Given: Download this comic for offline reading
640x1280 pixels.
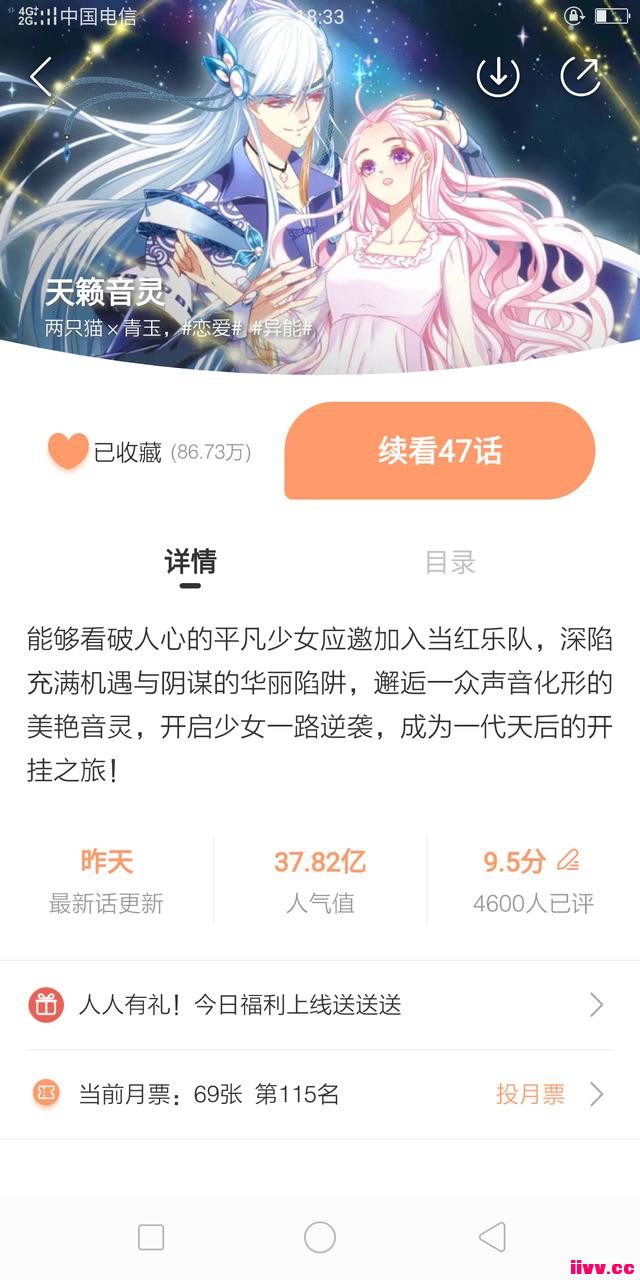Looking at the screenshot, I should pos(497,76).
